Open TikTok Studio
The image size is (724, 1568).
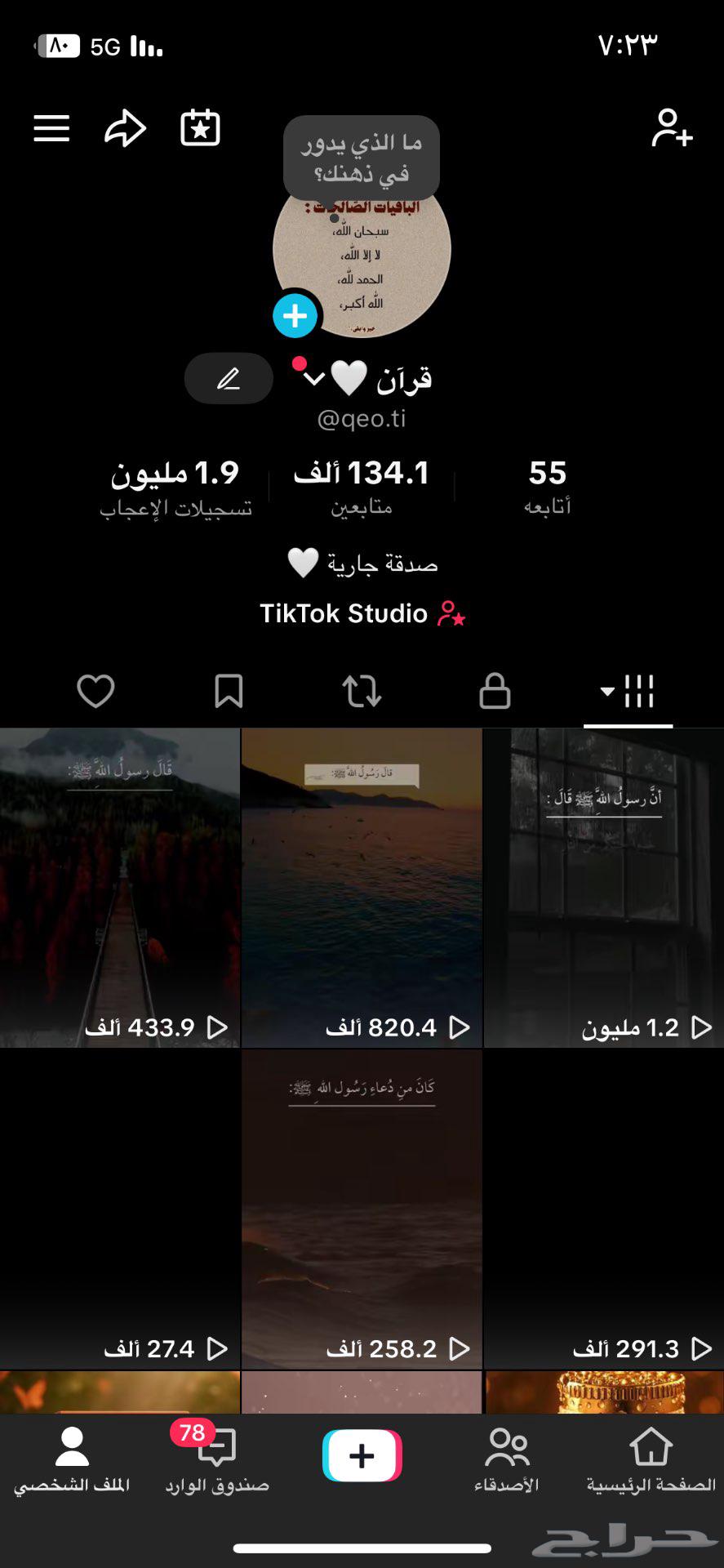pos(362,612)
